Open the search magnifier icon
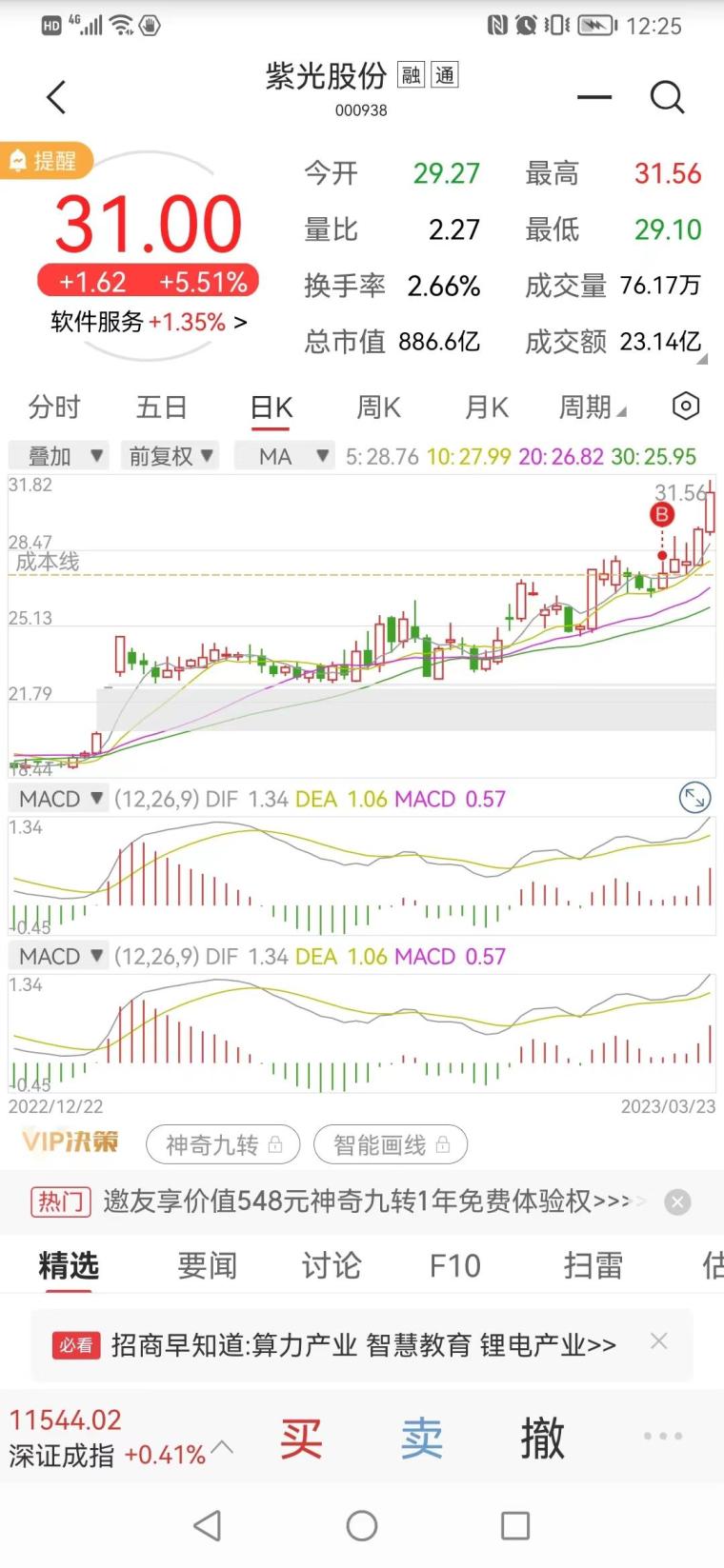 click(667, 96)
